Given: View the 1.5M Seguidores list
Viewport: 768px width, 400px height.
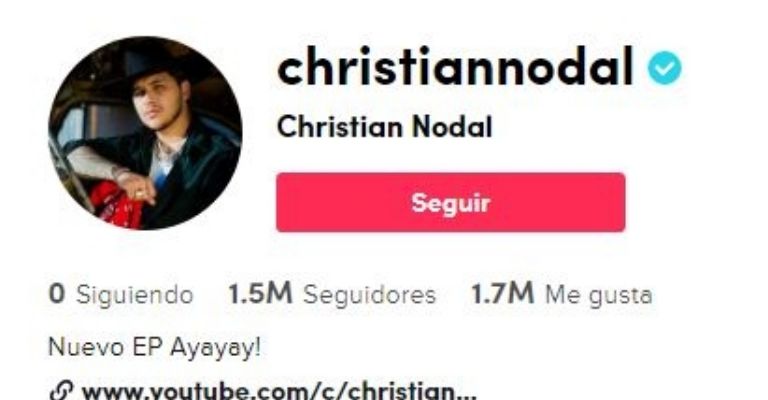Looking at the screenshot, I should (x=332, y=296).
